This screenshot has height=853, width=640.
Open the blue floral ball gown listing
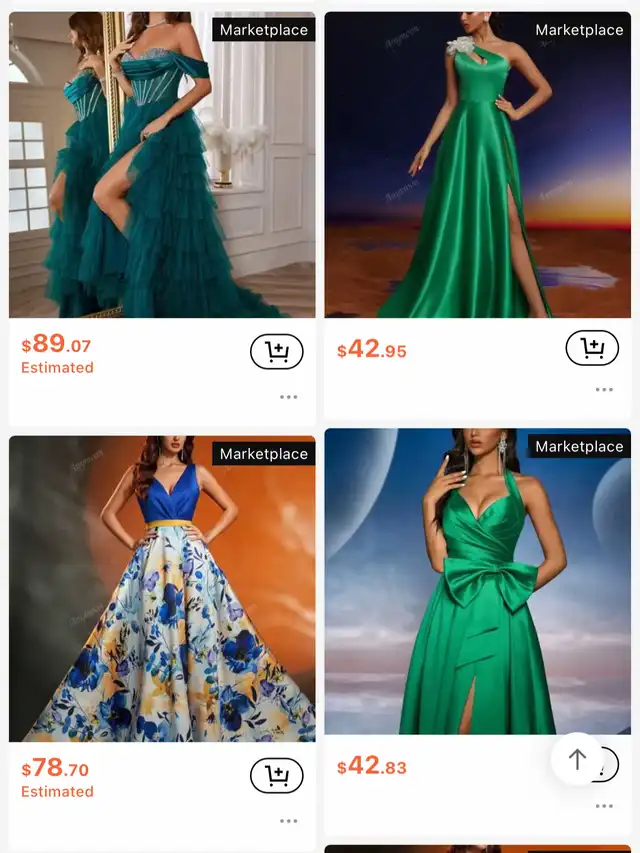click(162, 588)
